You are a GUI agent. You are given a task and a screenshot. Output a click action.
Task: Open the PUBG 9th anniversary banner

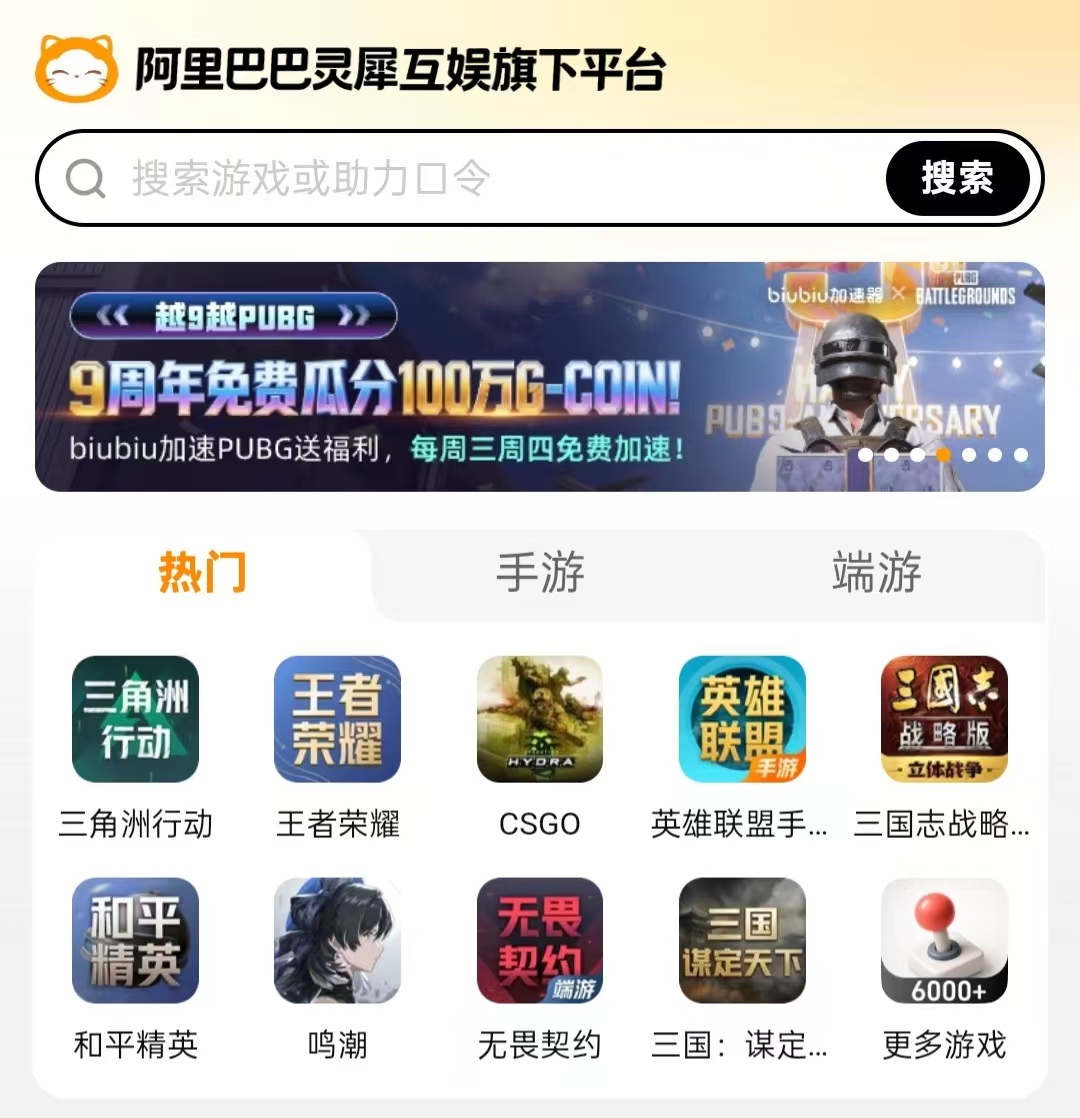tap(540, 377)
